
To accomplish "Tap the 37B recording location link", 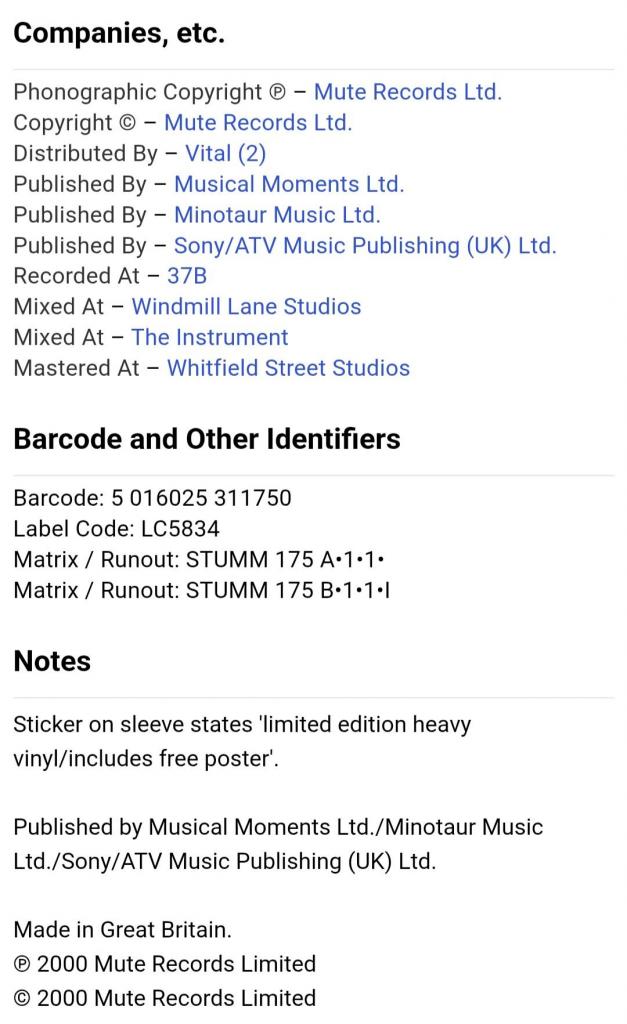I will 186,276.
